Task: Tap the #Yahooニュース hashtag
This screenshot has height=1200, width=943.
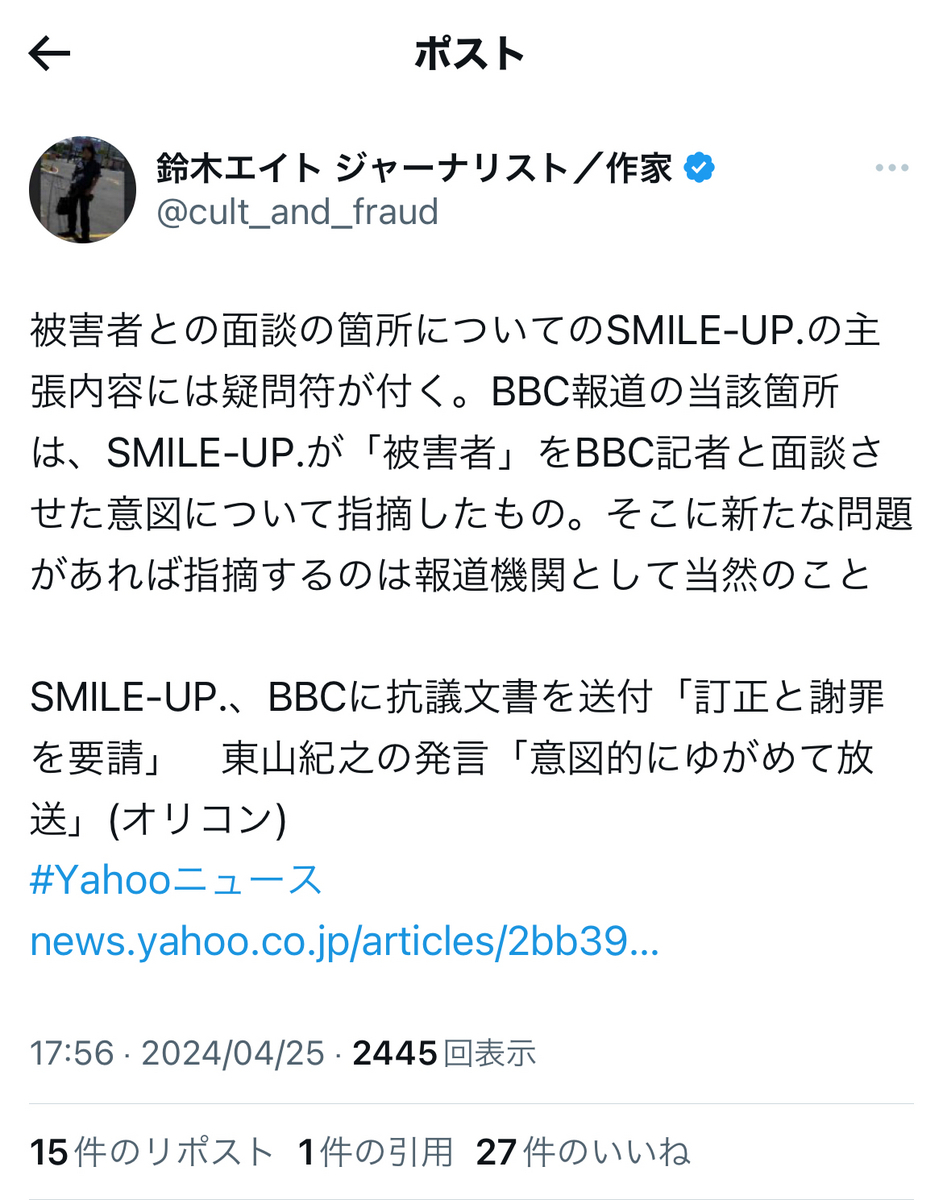Action: 176,880
